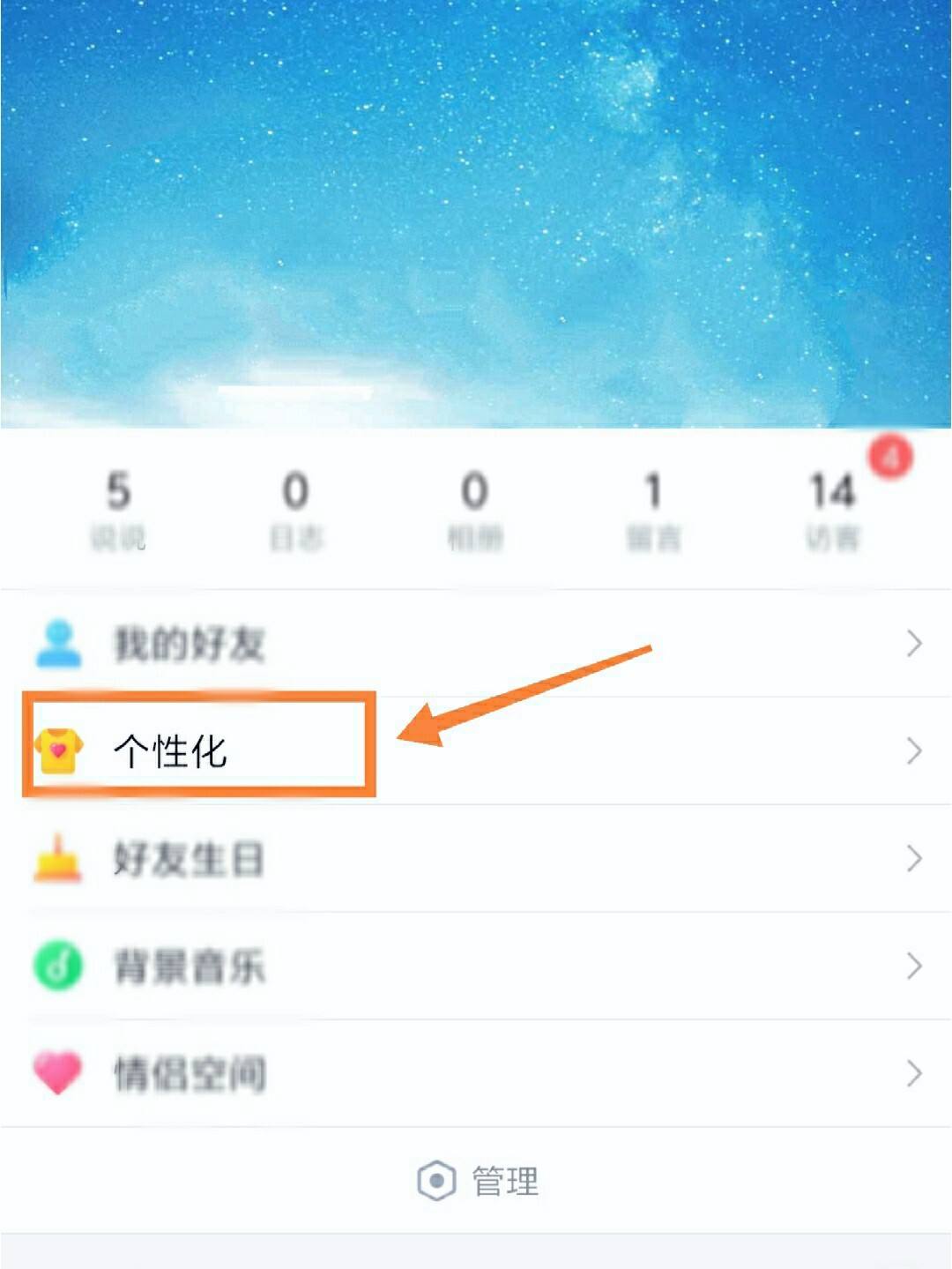The height and width of the screenshot is (1269, 952).
Task: Open 我的好友 via the blue person icon
Action: (x=59, y=642)
